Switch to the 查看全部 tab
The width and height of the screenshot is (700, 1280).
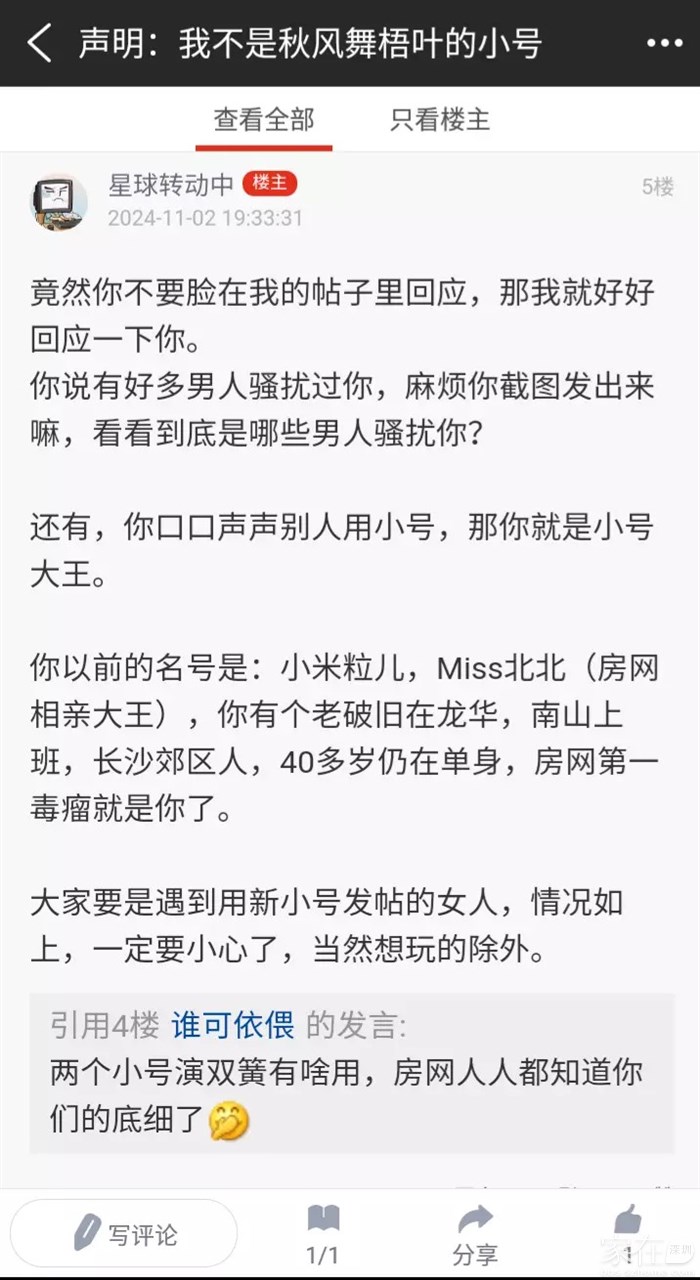point(263,121)
